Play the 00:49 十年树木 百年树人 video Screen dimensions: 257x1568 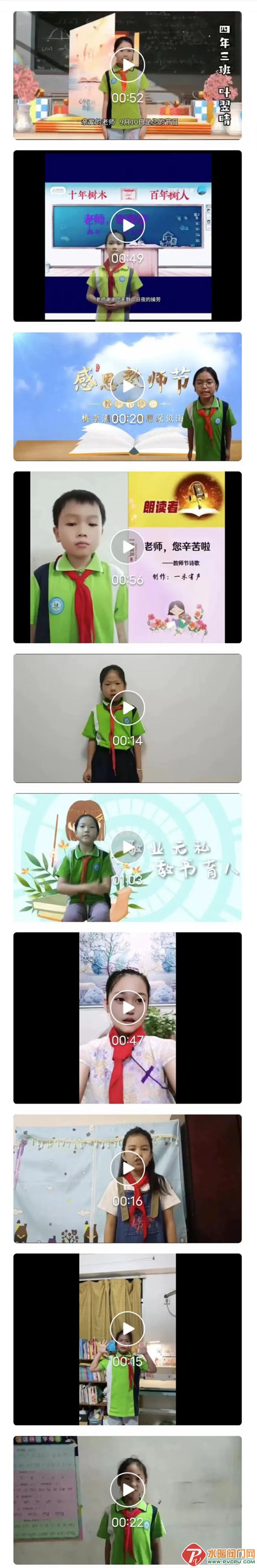(127, 225)
